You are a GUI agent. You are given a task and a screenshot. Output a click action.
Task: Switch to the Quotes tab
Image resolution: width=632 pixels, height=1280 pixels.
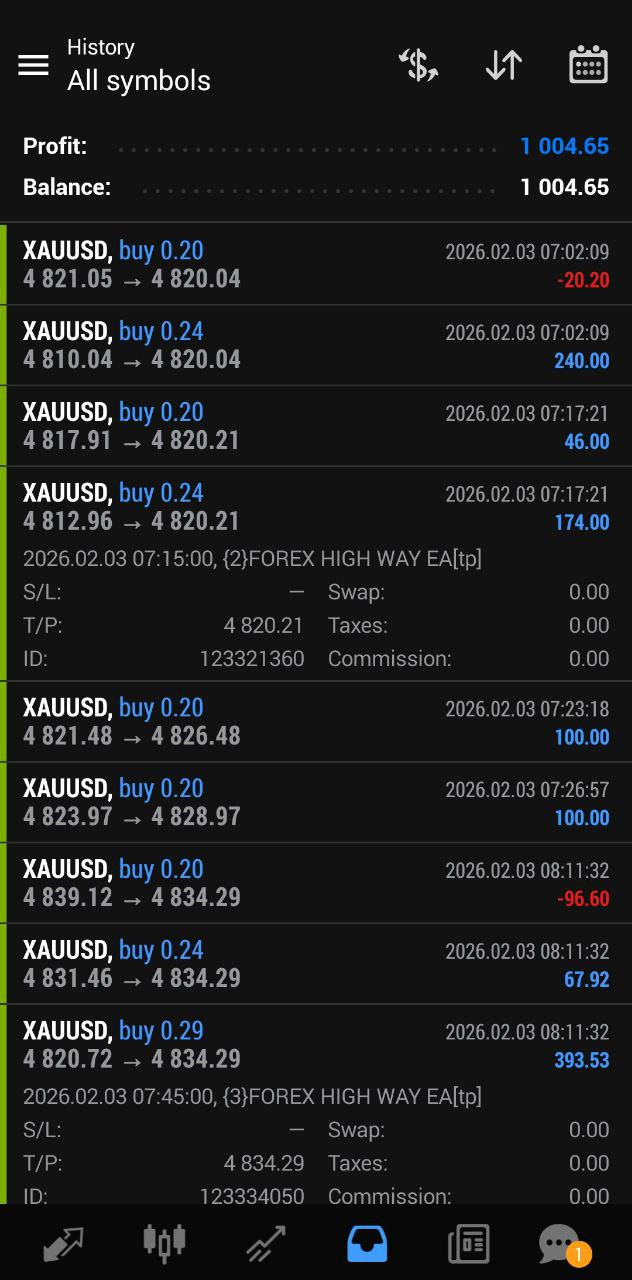[x=63, y=1244]
